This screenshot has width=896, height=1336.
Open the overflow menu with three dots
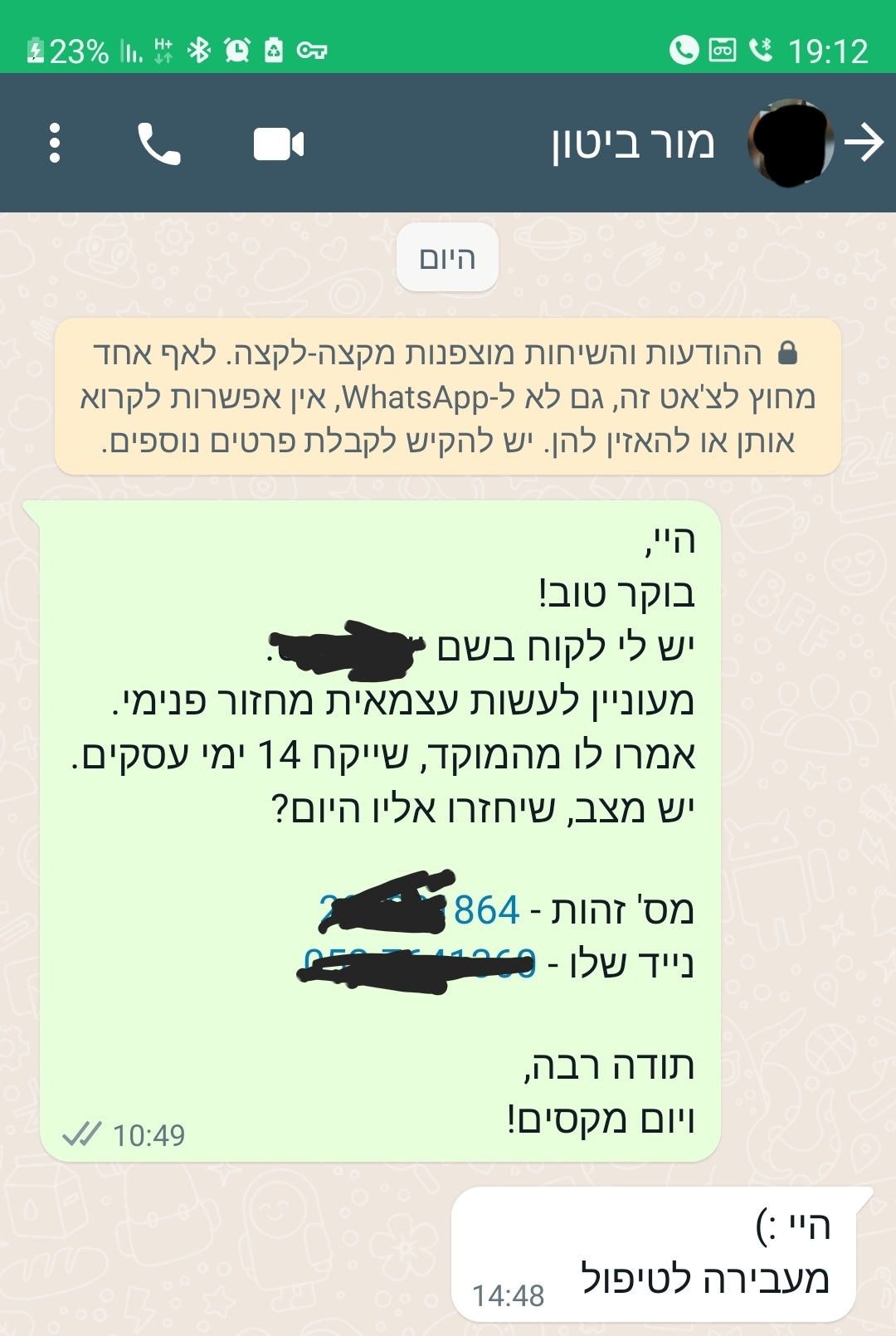(55, 144)
